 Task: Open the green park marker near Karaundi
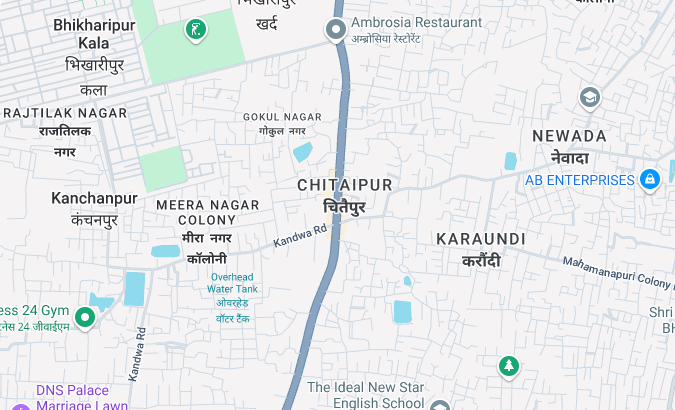click(x=509, y=366)
